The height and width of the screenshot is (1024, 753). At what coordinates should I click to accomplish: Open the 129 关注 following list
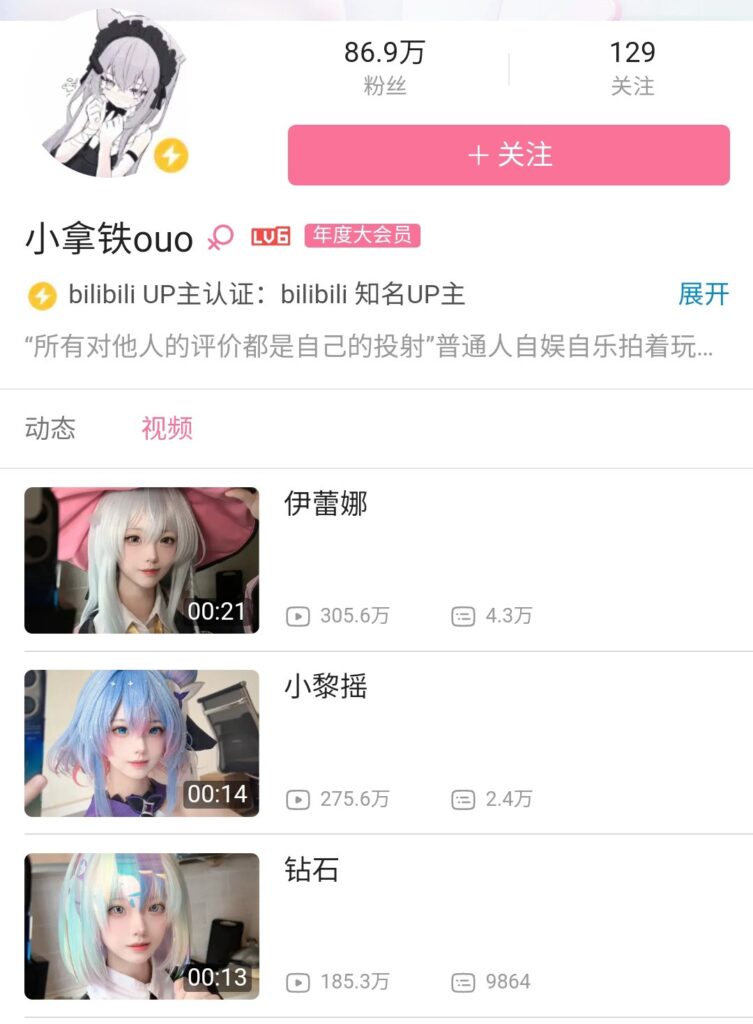pyautogui.click(x=632, y=67)
